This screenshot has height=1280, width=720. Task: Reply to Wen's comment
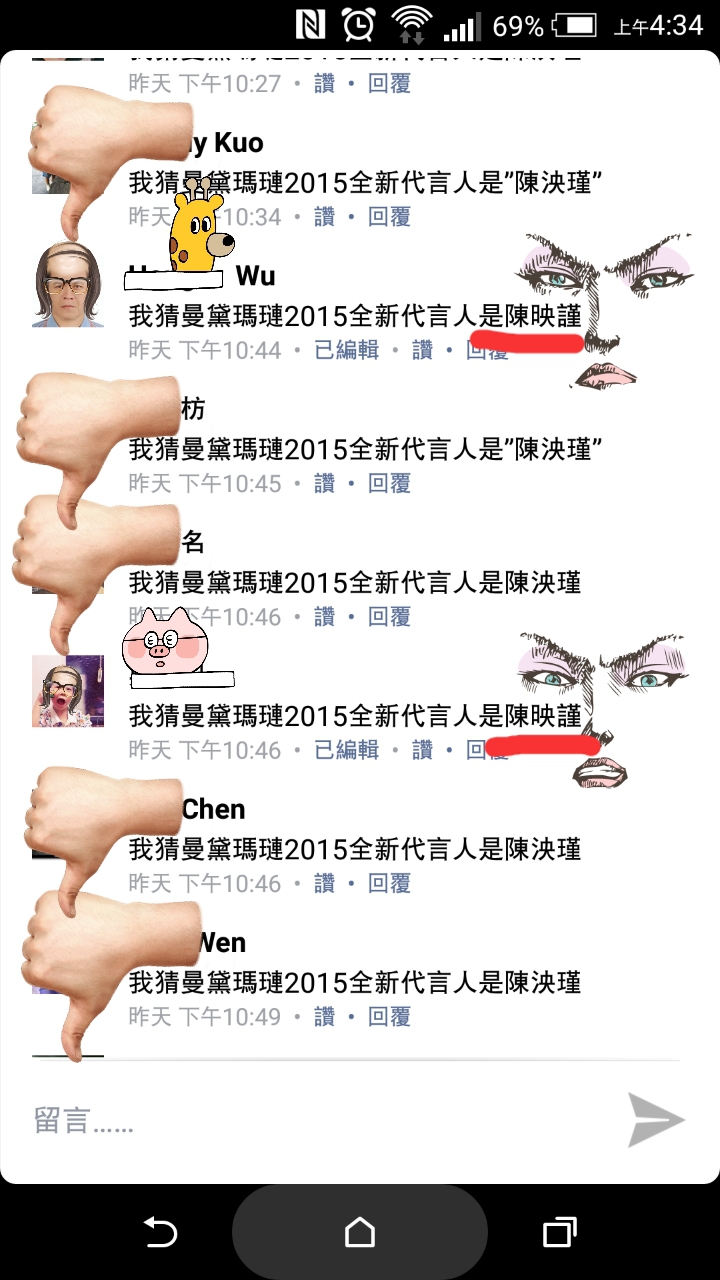(x=389, y=1017)
